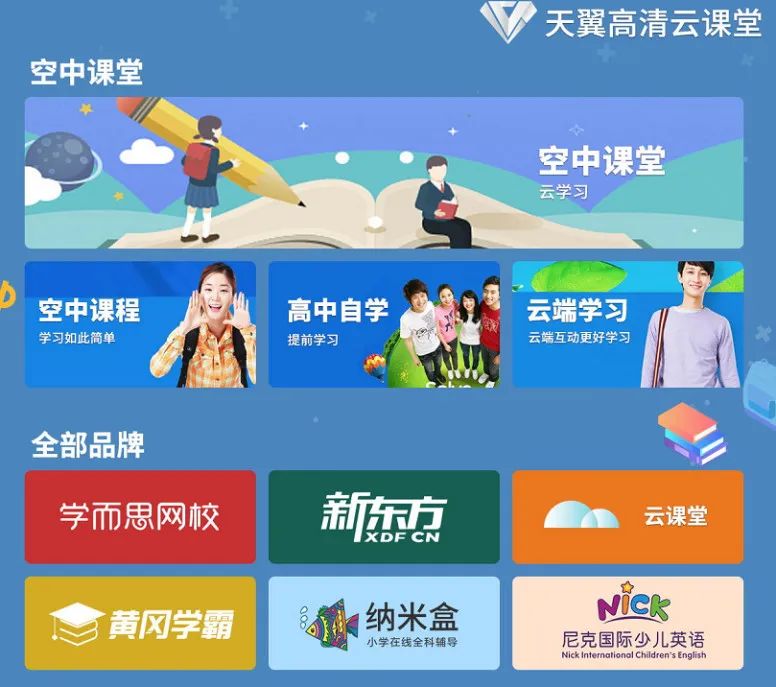Tap the 纳米盒 brand tile

pyautogui.click(x=384, y=623)
